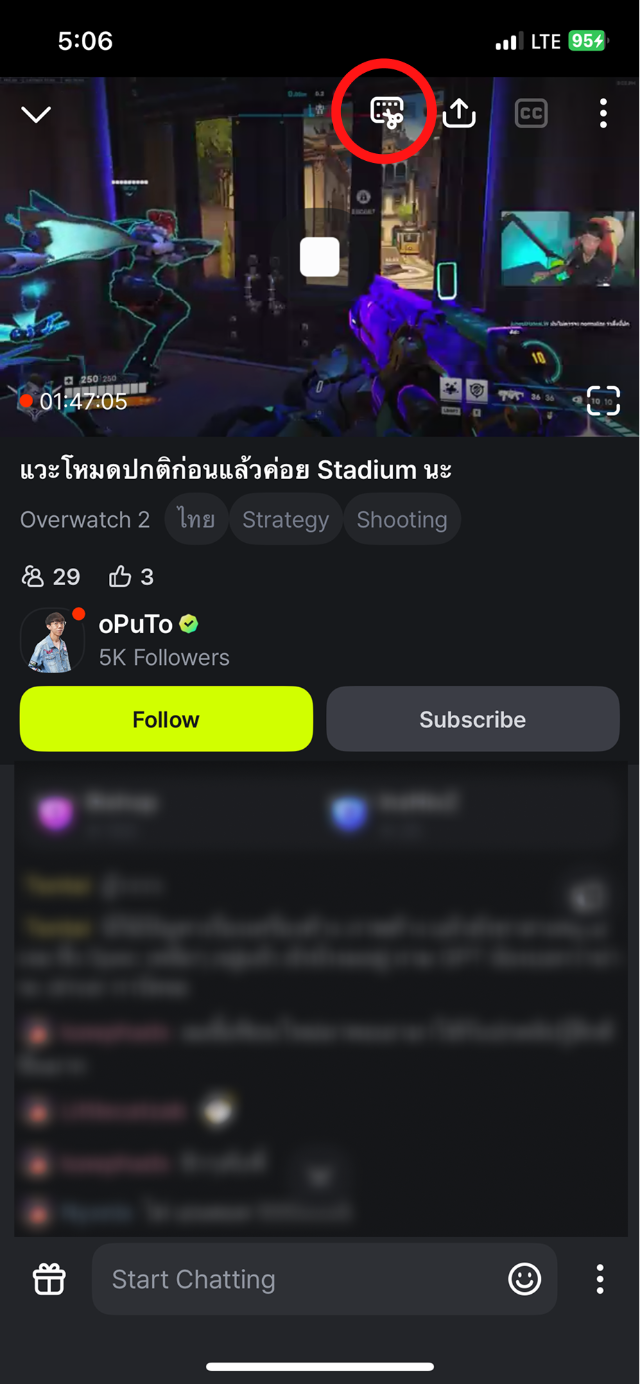Select the Strategy tag chip

coord(285,520)
